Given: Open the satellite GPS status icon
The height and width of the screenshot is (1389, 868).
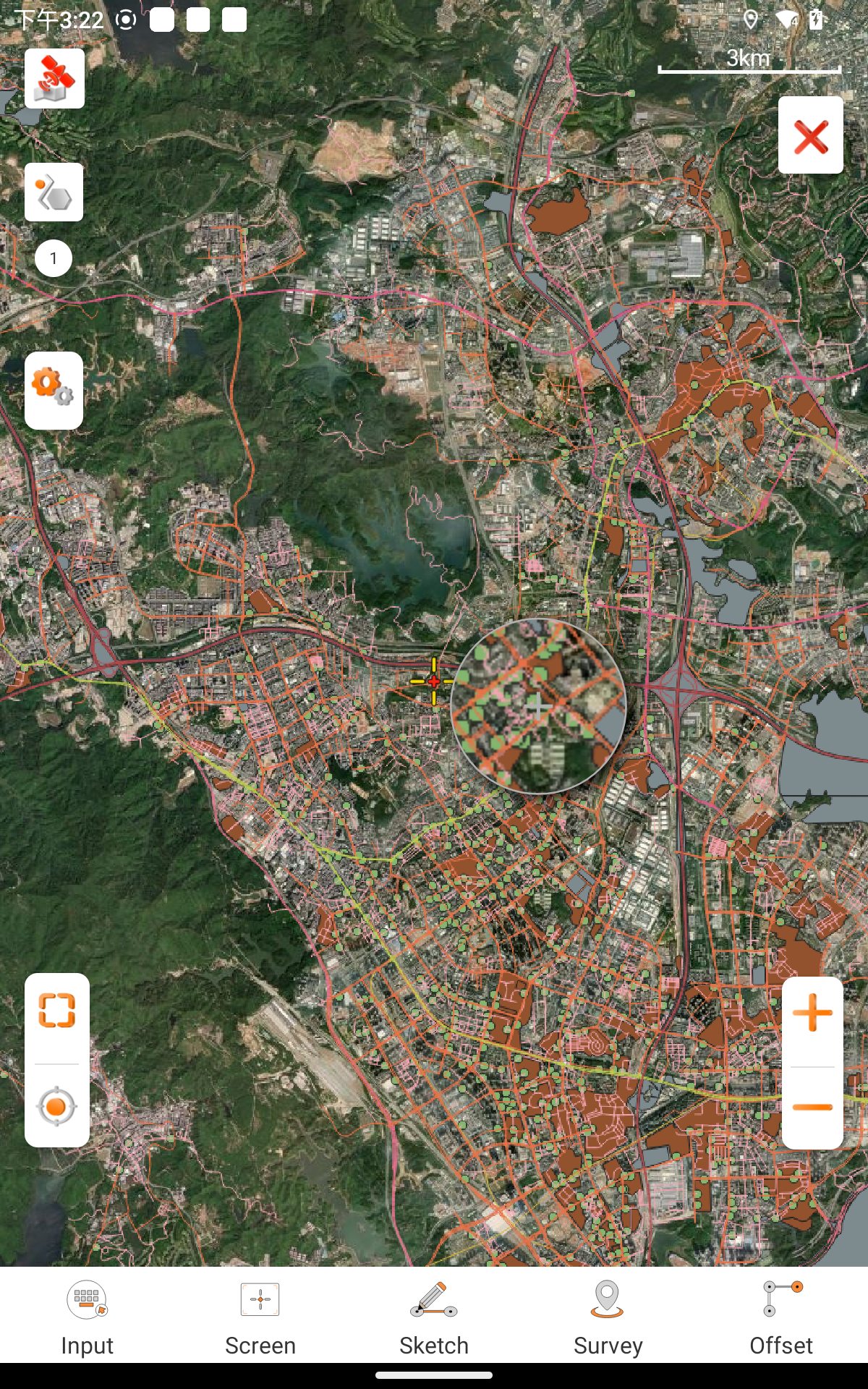Looking at the screenshot, I should coord(54,79).
